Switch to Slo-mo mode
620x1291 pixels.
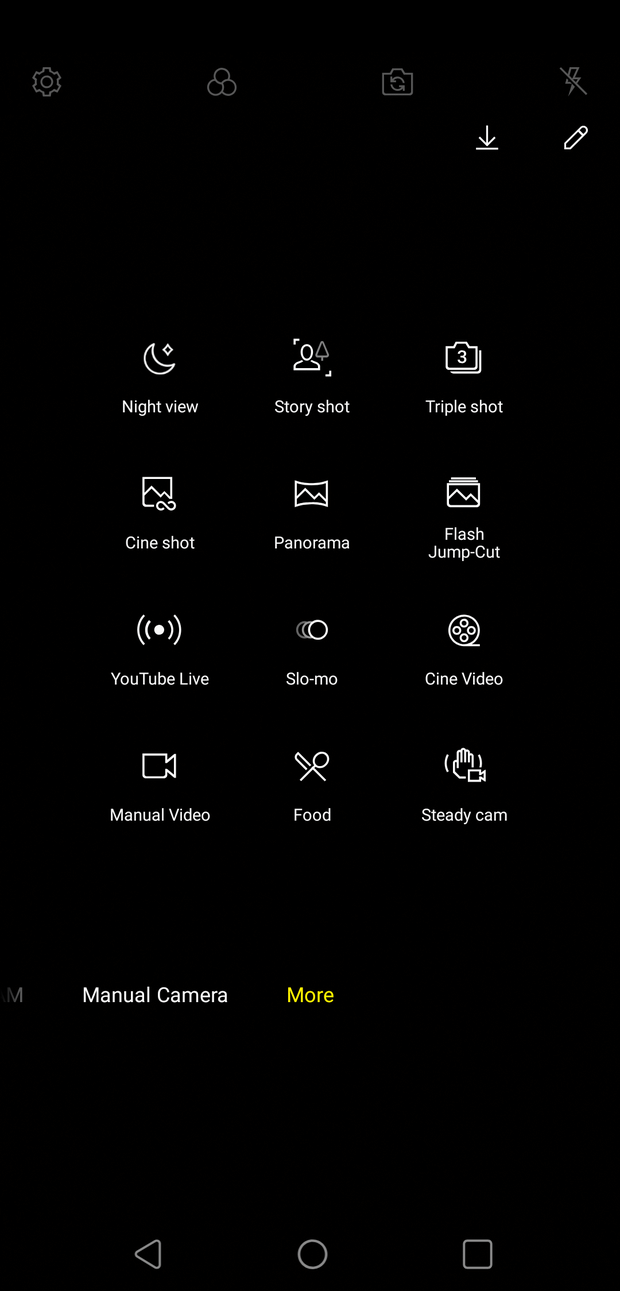click(312, 647)
